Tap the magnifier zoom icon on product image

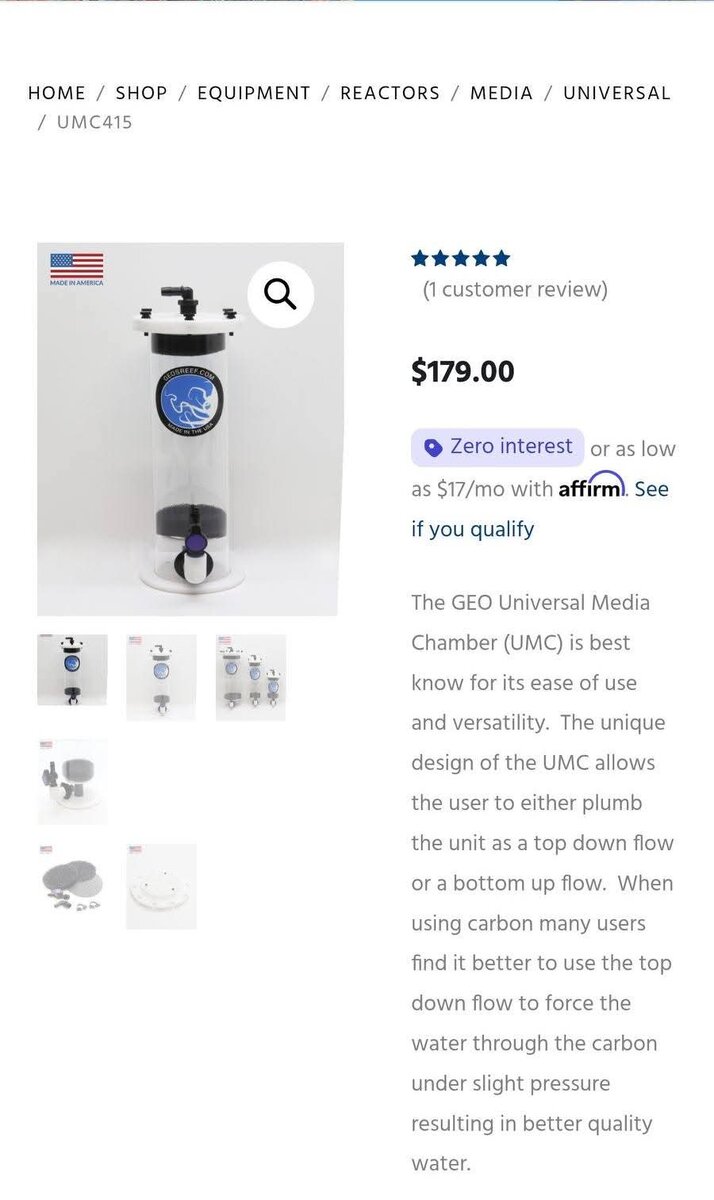tap(280, 294)
